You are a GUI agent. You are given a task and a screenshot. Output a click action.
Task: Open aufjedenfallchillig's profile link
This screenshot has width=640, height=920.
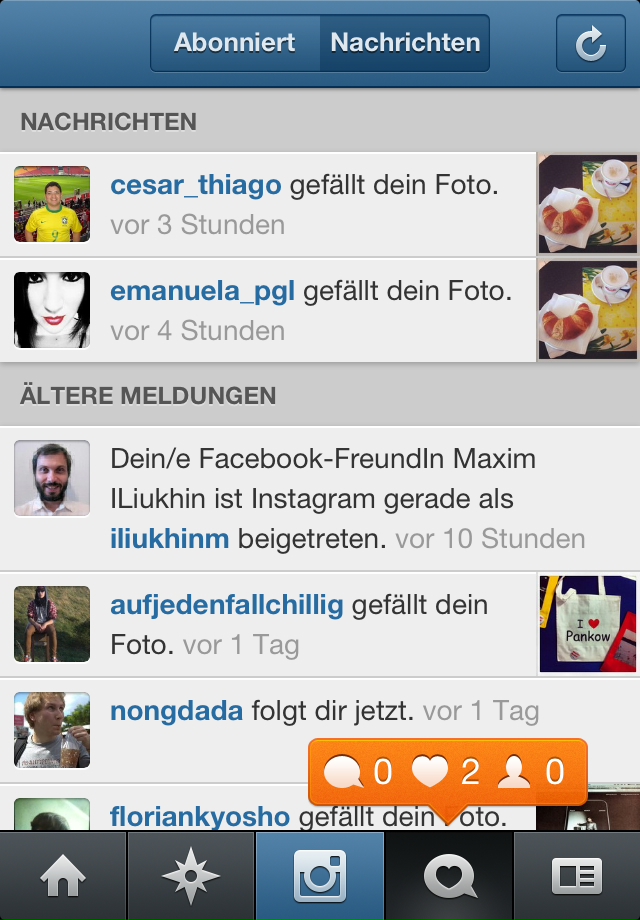click(x=226, y=605)
